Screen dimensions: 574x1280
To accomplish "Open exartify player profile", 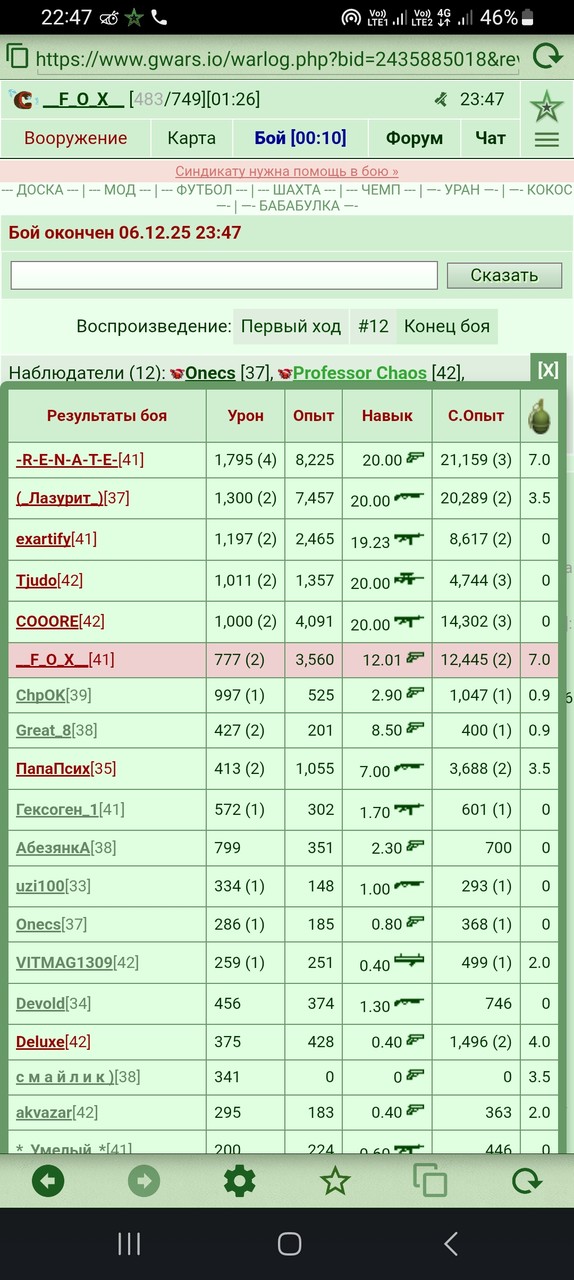I will [x=43, y=539].
